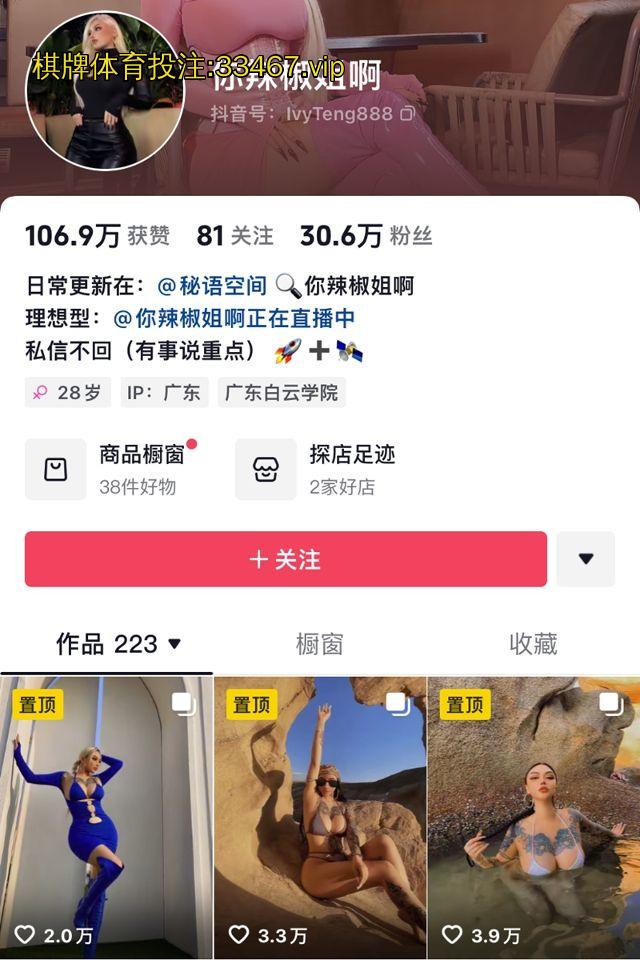Expand the arrow next to the follow button
640x960 pixels.
[586, 559]
